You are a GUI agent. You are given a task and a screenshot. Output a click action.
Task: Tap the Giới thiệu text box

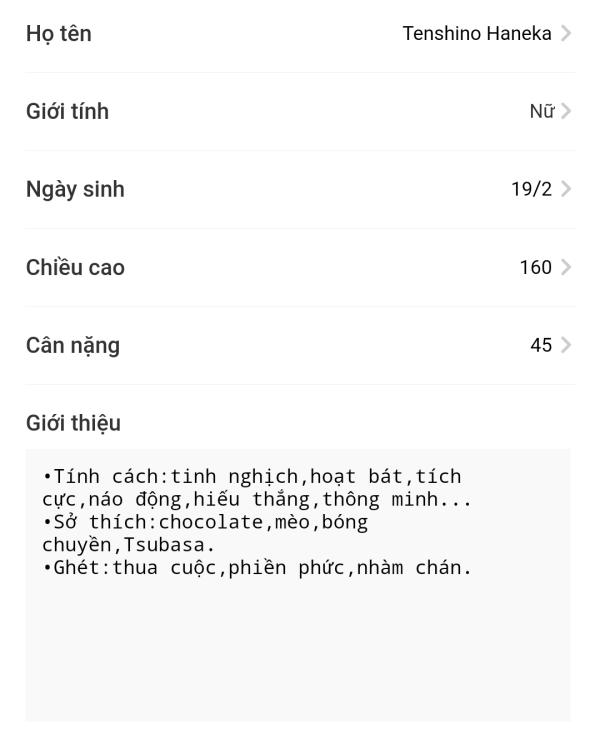(x=298, y=585)
